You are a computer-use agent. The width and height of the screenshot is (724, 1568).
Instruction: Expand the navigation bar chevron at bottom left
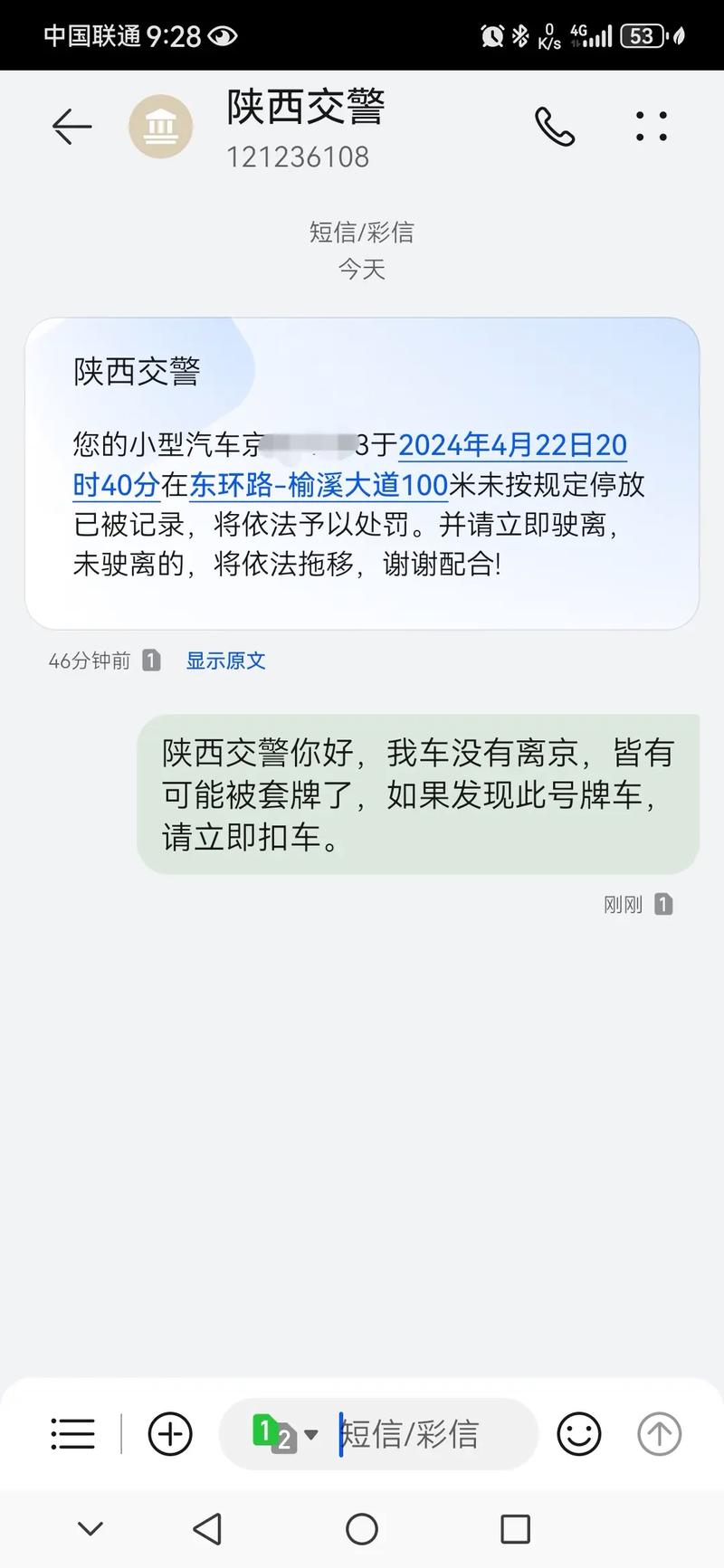pyautogui.click(x=89, y=1529)
